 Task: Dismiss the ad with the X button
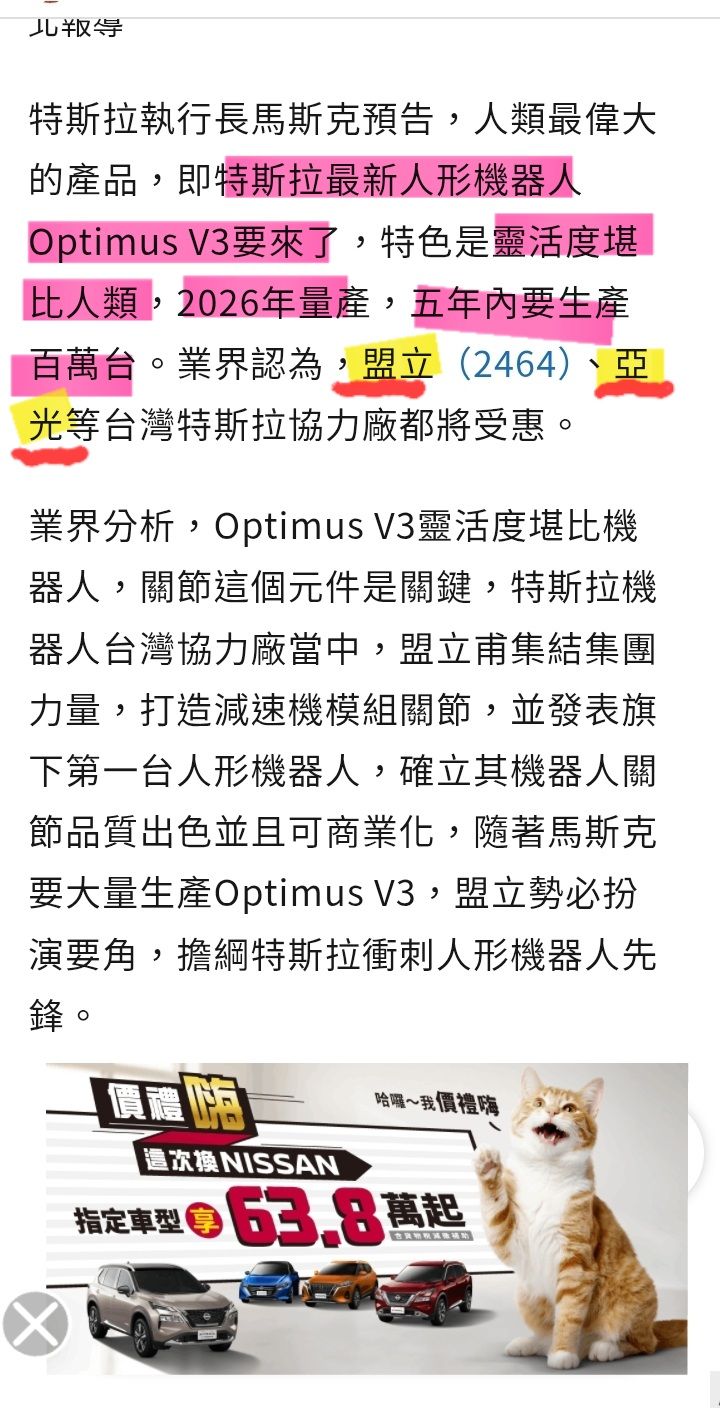(x=36, y=1324)
